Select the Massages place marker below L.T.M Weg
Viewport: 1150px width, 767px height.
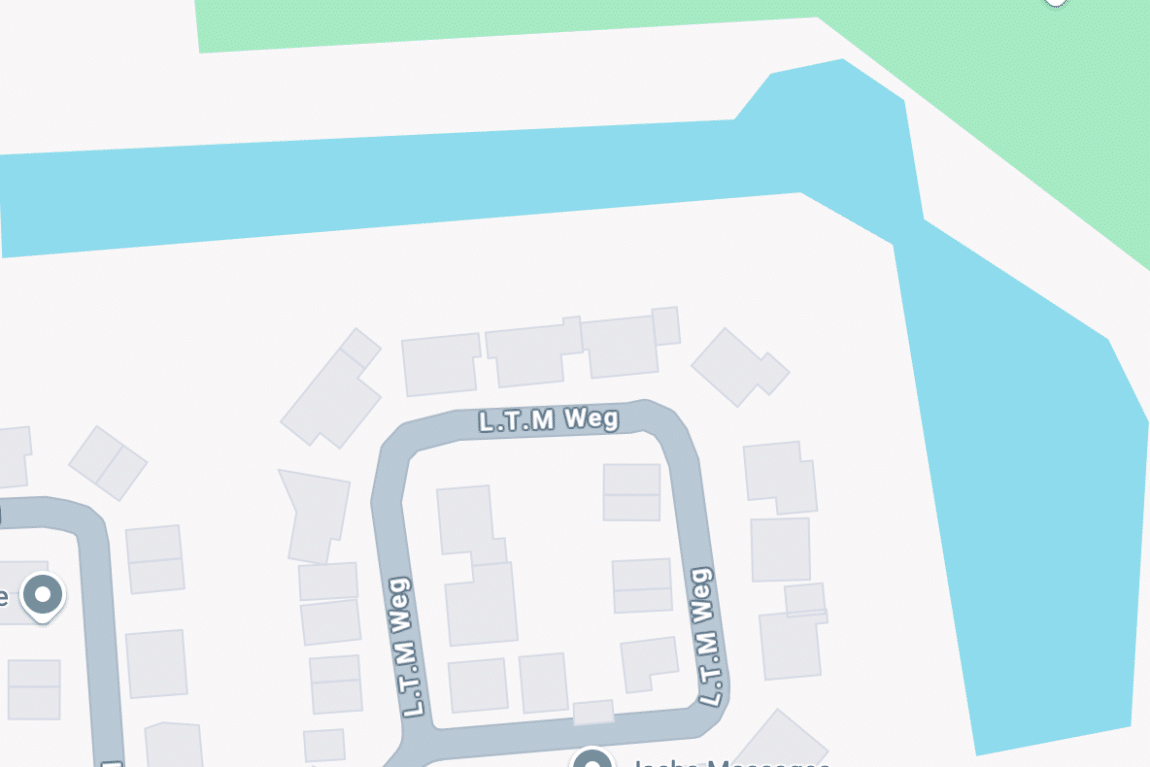pos(593,761)
